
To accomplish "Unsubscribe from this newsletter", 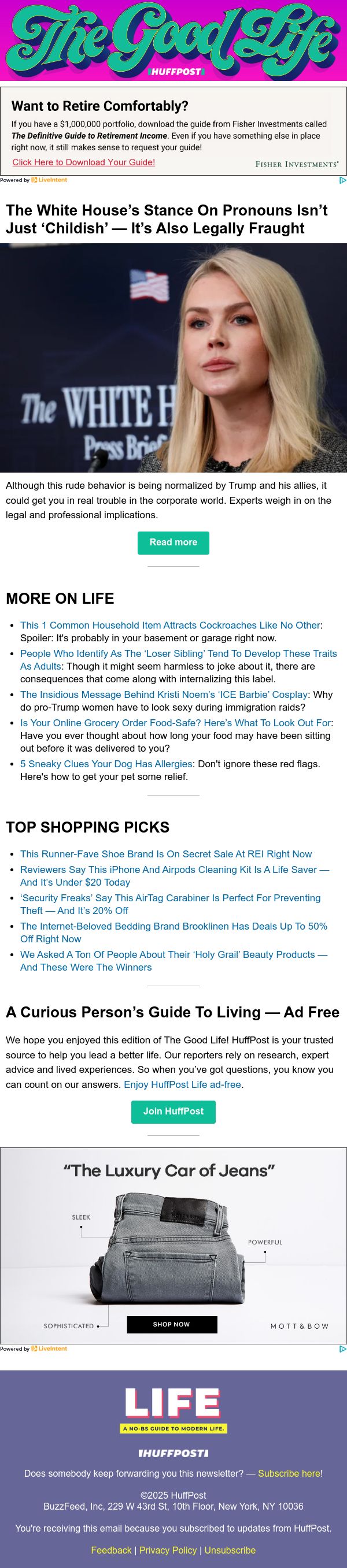I will [230, 1550].
